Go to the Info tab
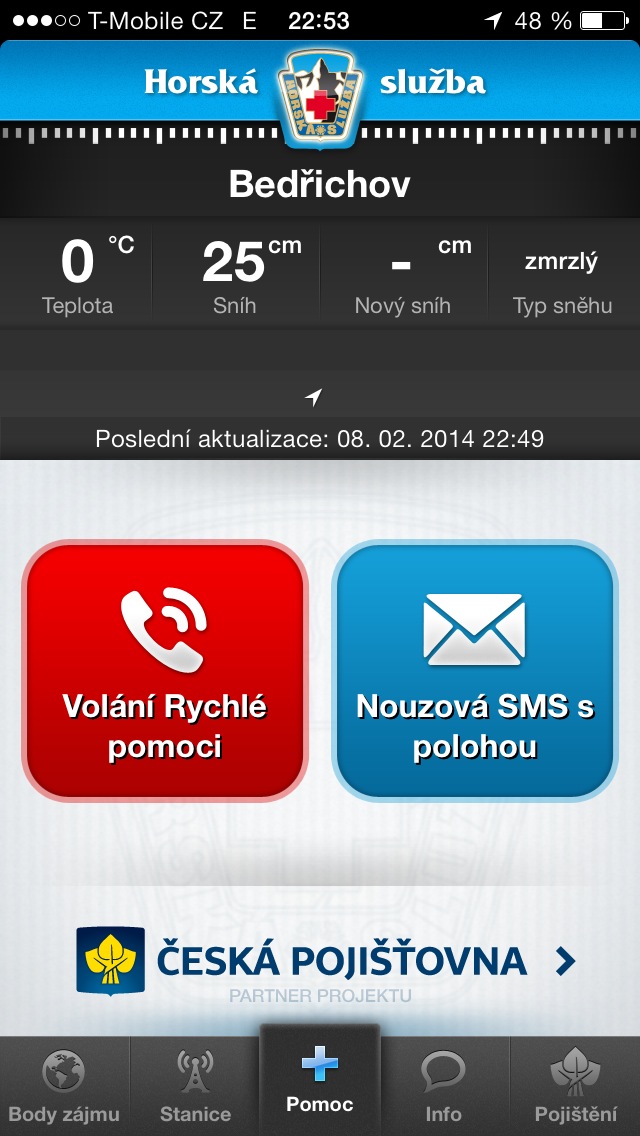The height and width of the screenshot is (1136, 640). (443, 1088)
